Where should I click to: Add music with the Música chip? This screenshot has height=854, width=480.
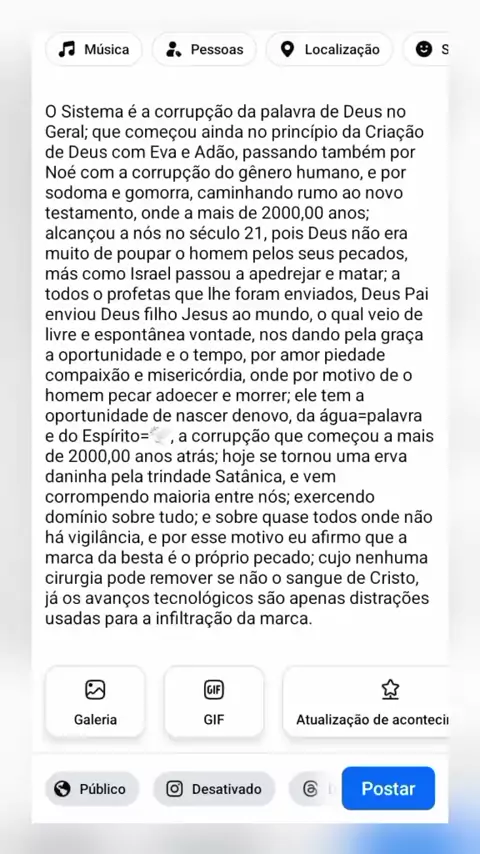[93, 50]
